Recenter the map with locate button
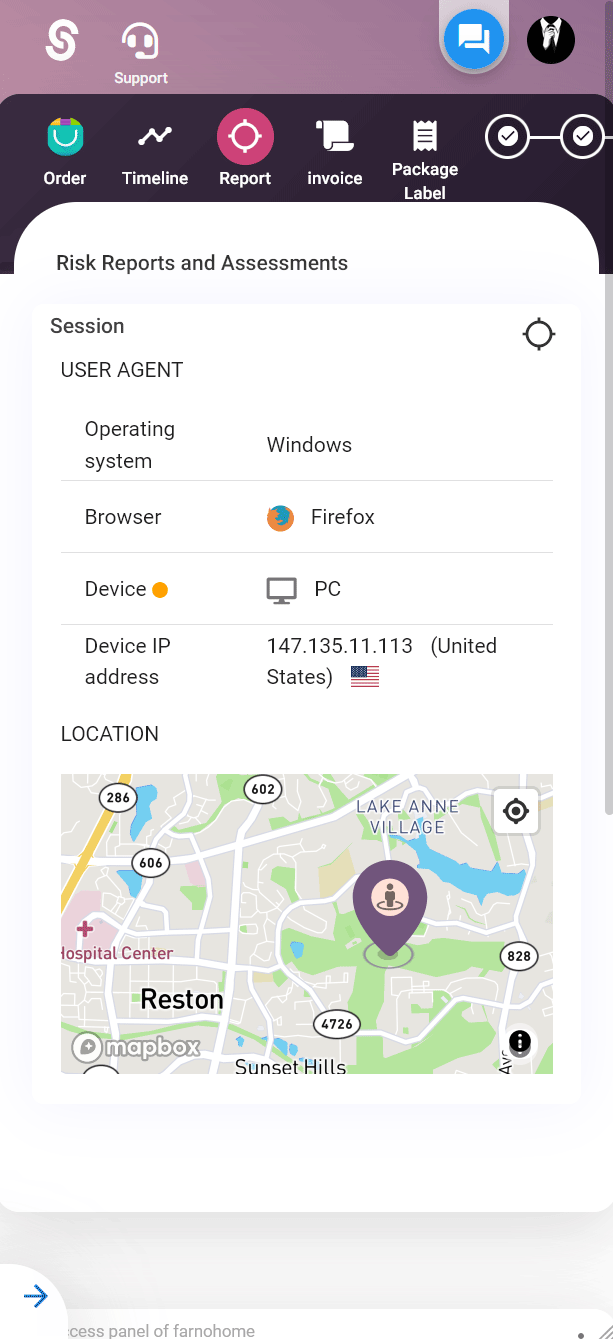Screen dimensions: 613x1339 point(516,811)
